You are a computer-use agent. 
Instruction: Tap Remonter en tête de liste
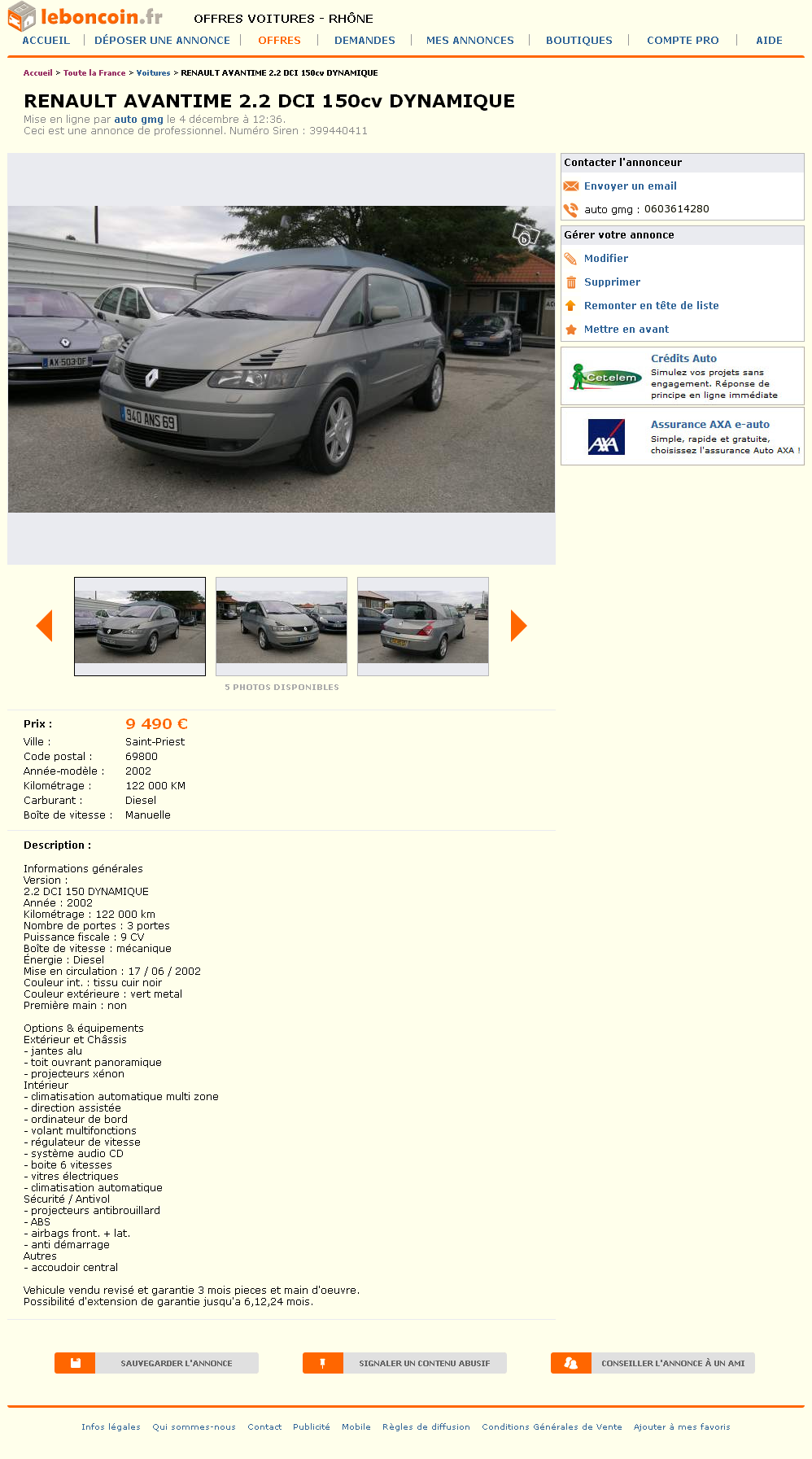point(651,306)
